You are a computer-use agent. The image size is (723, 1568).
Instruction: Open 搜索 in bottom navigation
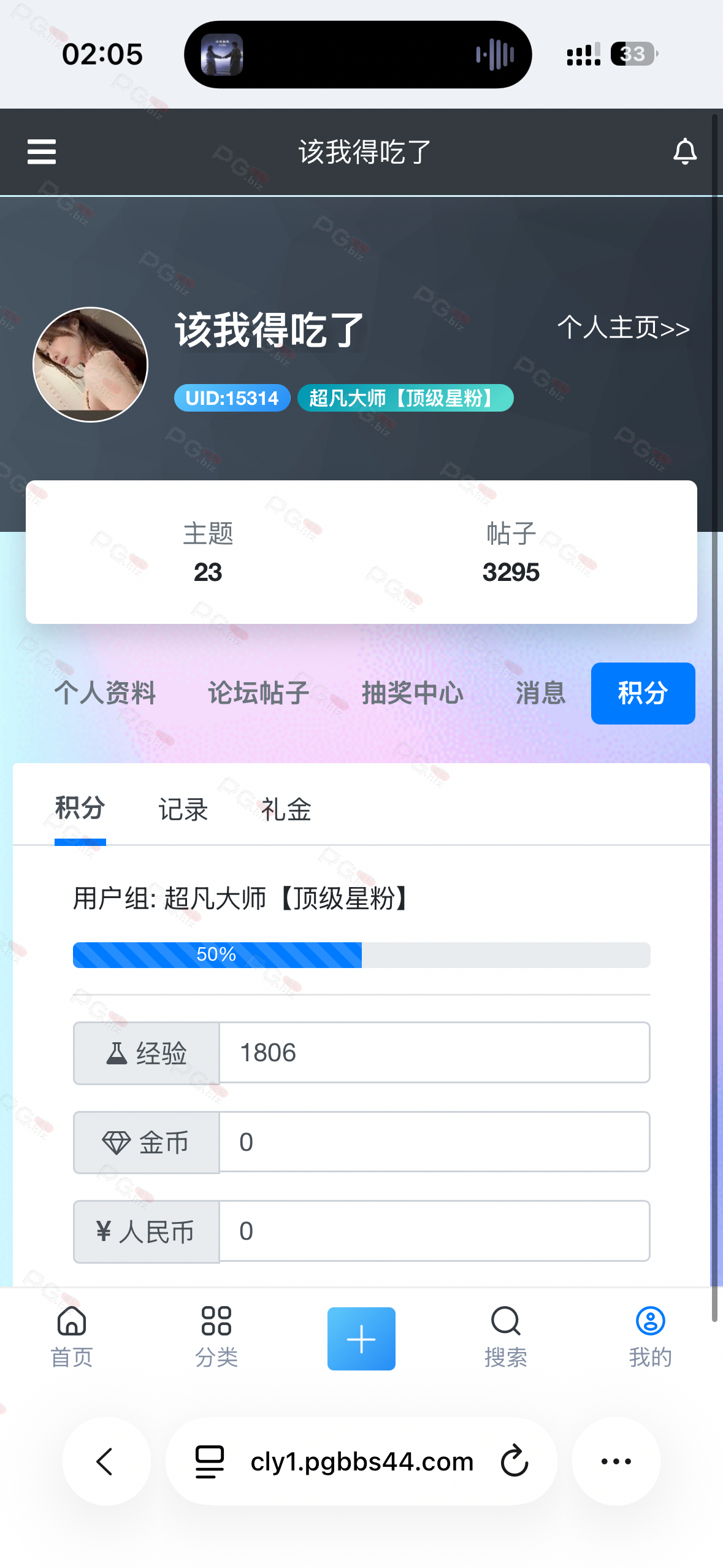coord(505,1337)
